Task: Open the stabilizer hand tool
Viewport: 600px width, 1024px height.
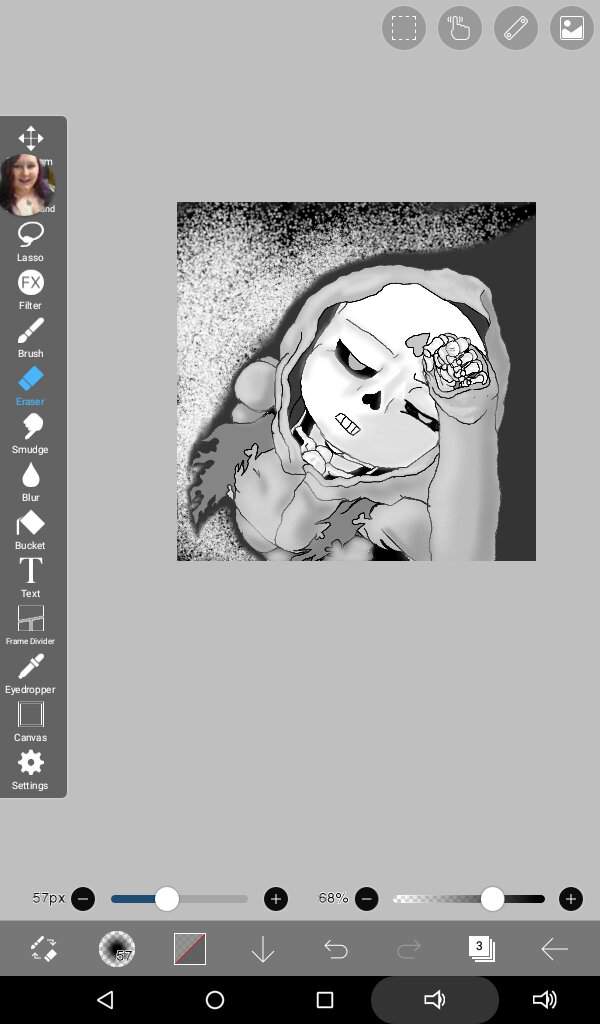Action: point(460,28)
